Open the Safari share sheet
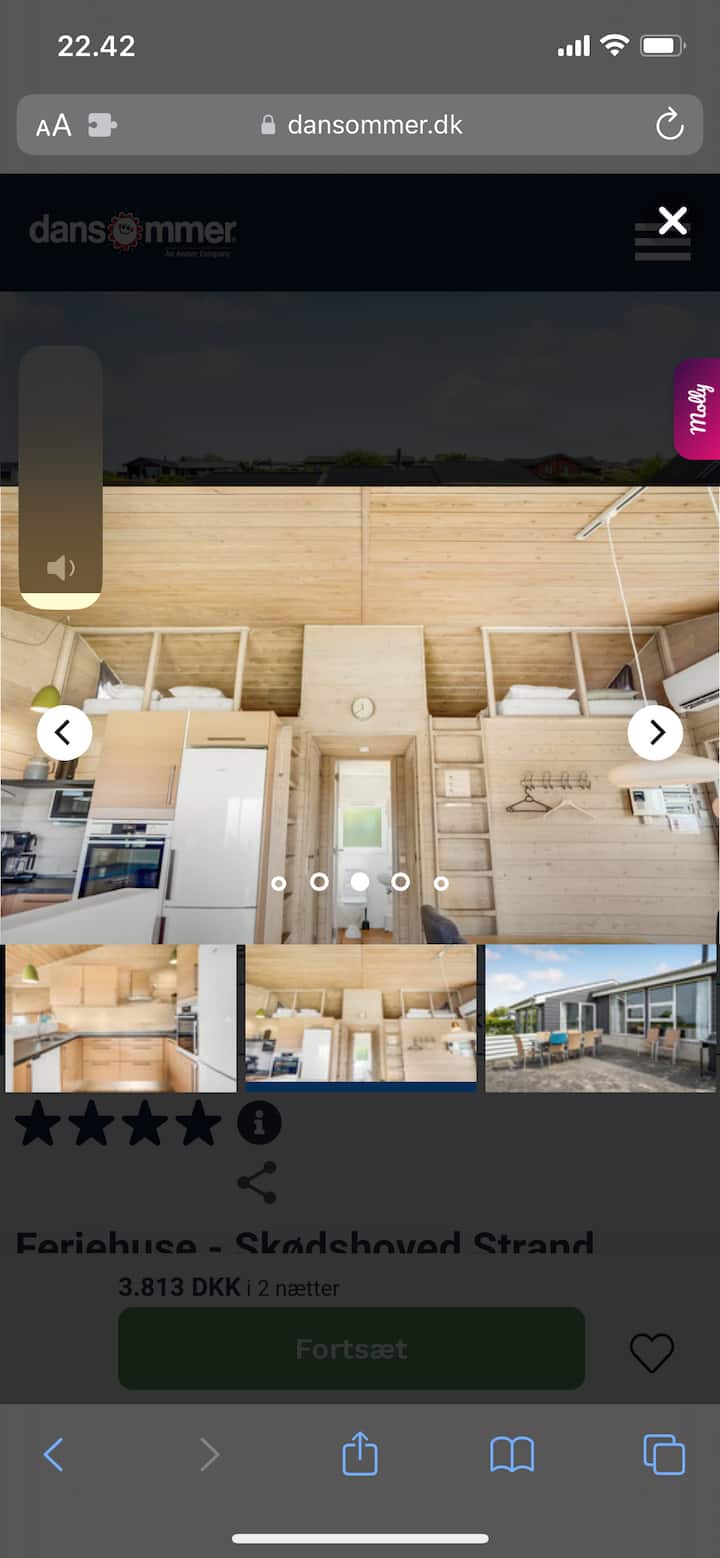720x1558 pixels. coord(360,1454)
